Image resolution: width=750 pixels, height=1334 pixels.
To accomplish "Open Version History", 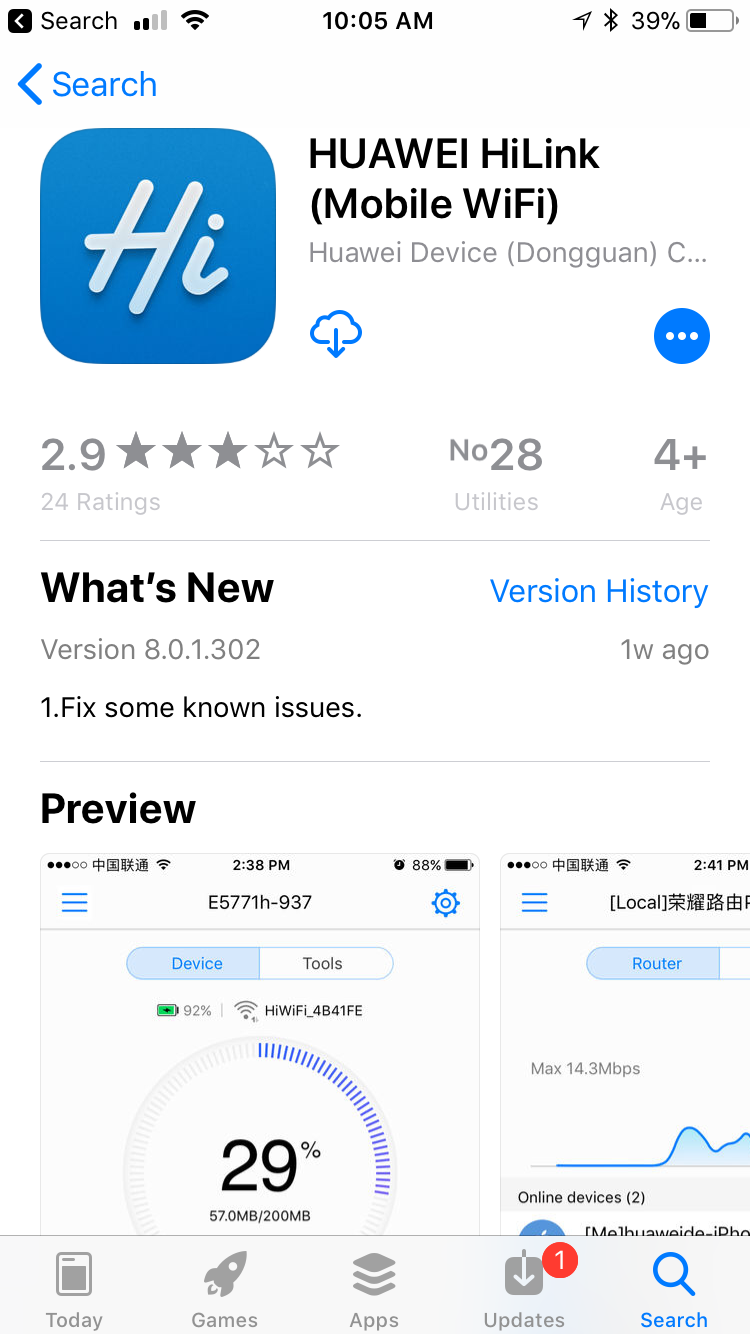I will click(599, 591).
